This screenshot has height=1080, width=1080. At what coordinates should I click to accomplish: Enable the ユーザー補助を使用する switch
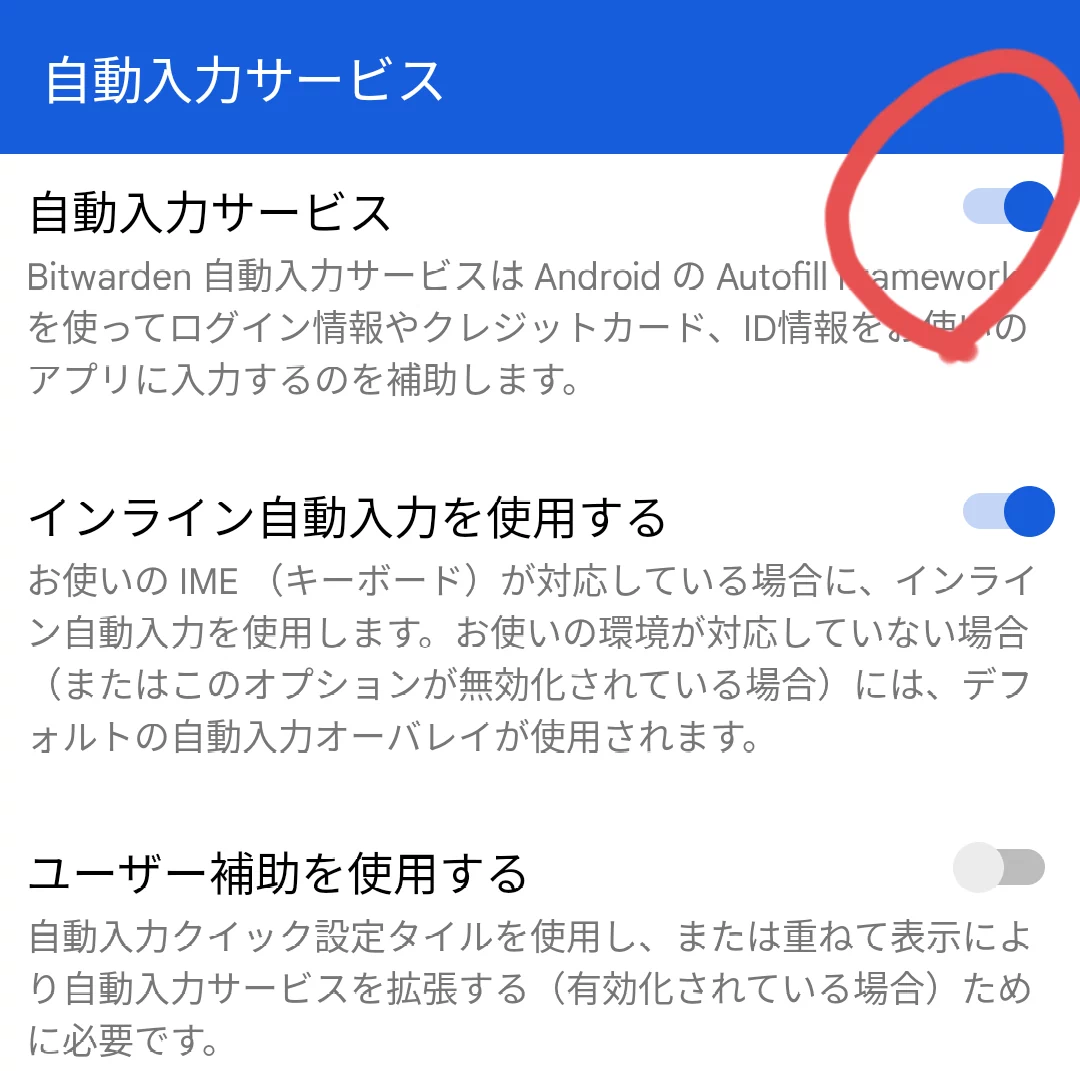pos(998,868)
